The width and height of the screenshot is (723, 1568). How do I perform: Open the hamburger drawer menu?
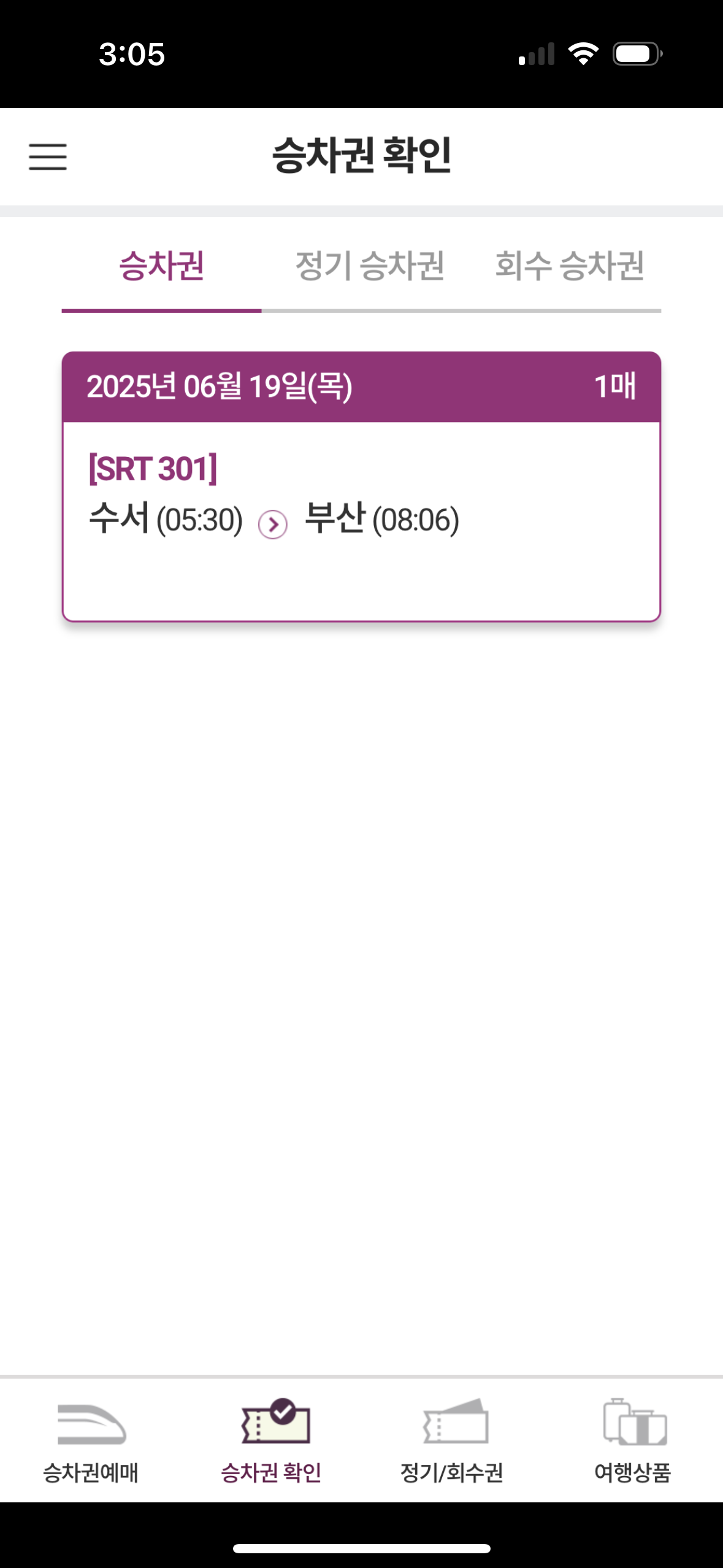coord(48,157)
